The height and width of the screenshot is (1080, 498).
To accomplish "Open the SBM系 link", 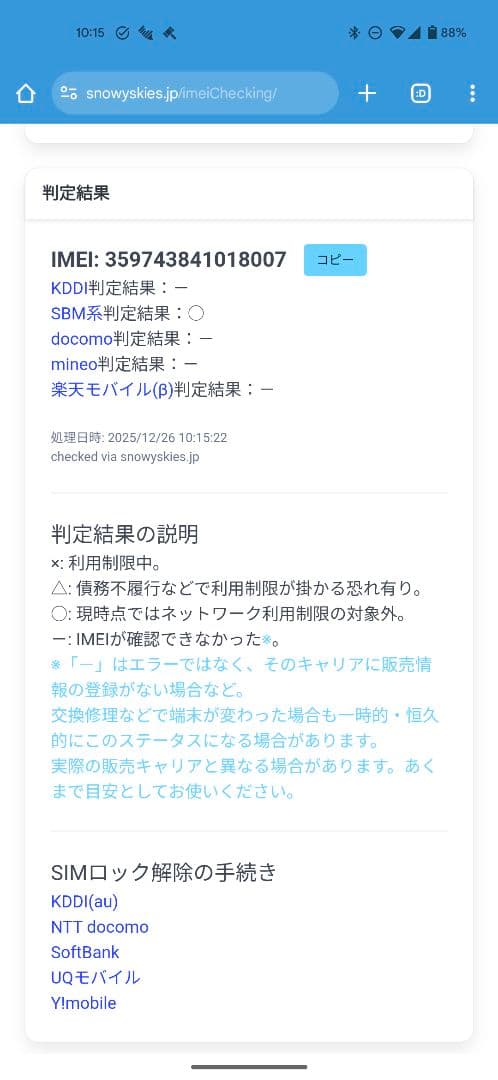I will [x=76, y=313].
